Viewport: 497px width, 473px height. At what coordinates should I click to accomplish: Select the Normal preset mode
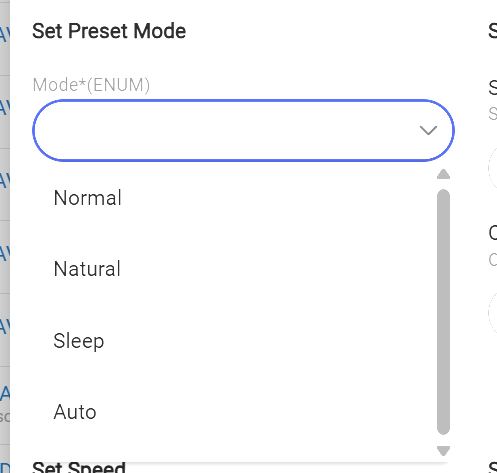pyautogui.click(x=235, y=198)
